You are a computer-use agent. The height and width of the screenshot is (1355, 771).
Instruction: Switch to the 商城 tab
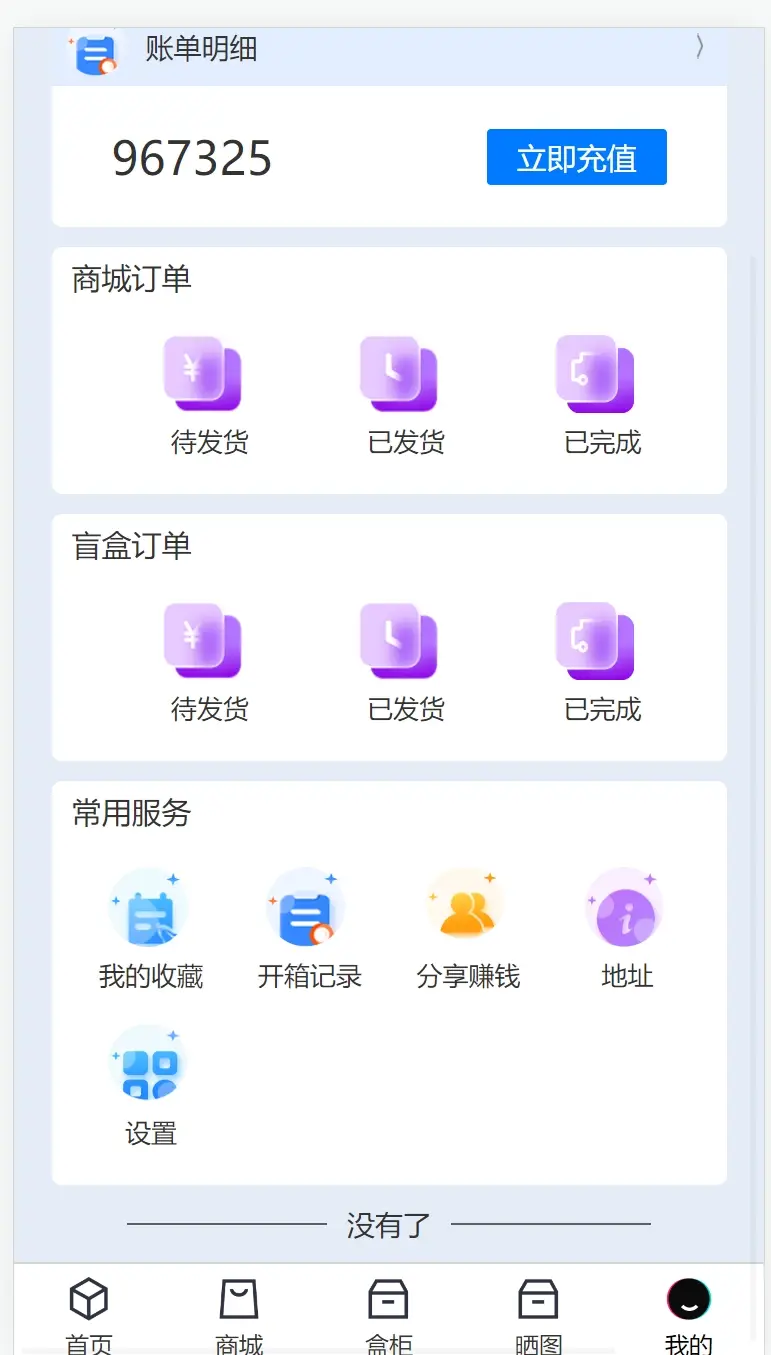click(x=239, y=1315)
